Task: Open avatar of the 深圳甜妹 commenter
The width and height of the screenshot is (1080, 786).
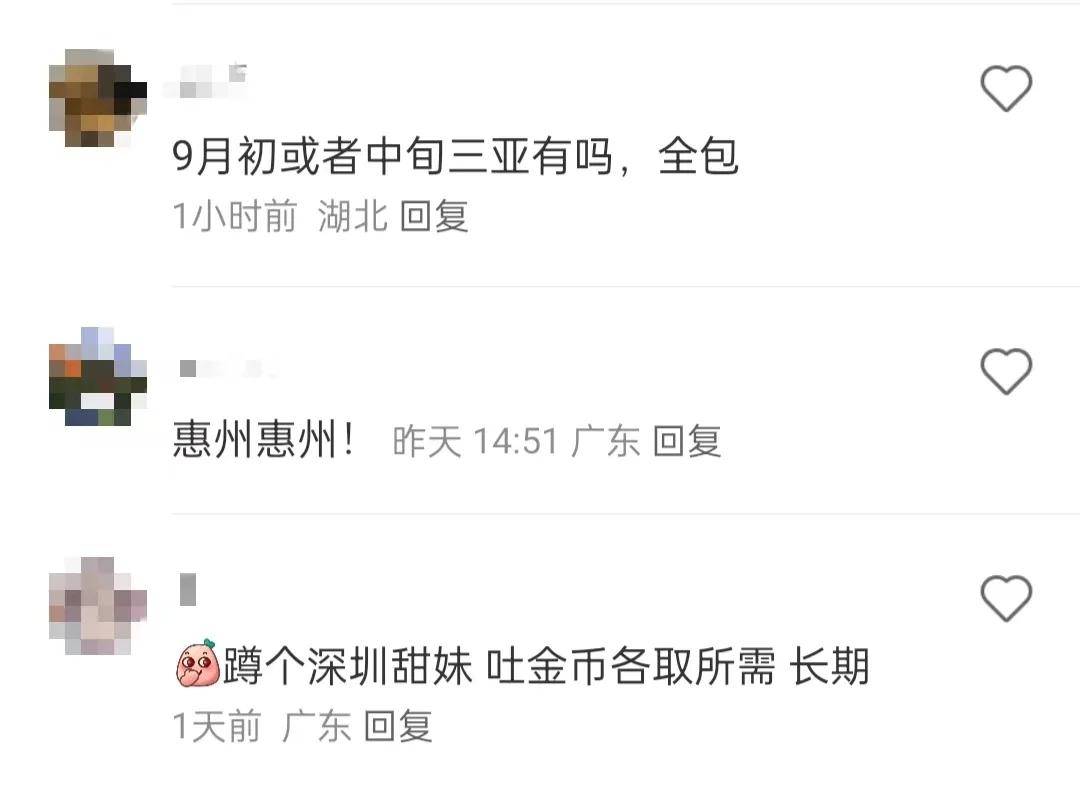Action: pyautogui.click(x=97, y=605)
